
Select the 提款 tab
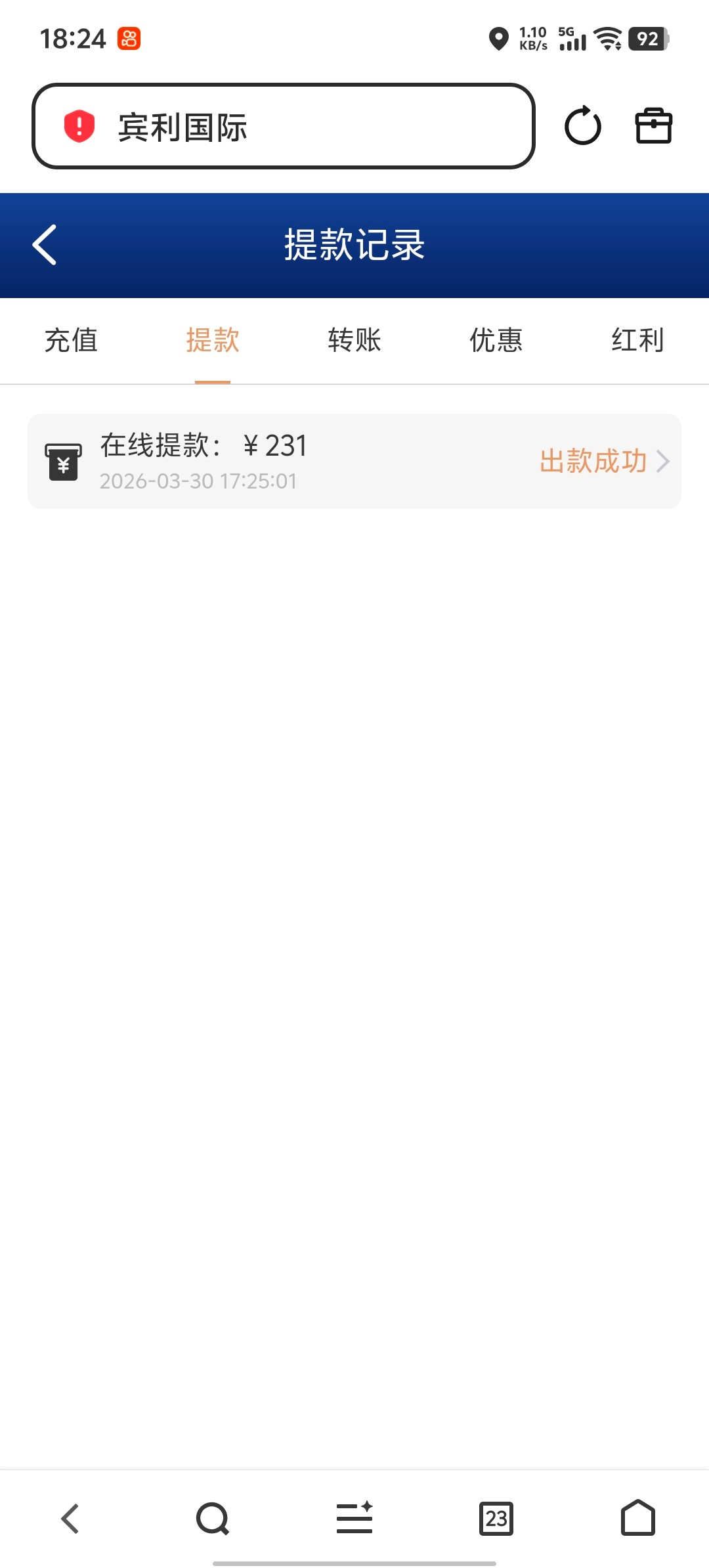213,340
